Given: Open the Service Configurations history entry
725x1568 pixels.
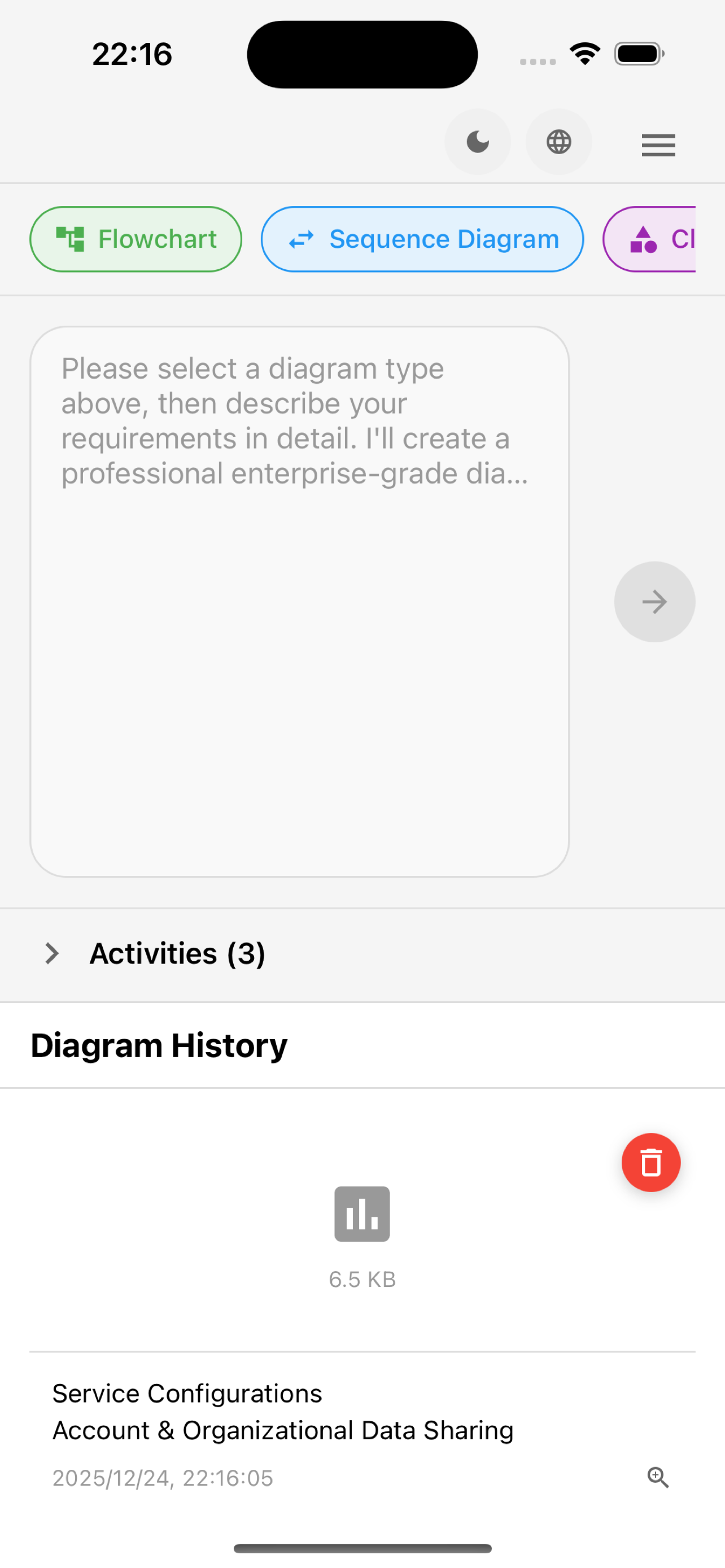Looking at the screenshot, I should pos(187,1392).
